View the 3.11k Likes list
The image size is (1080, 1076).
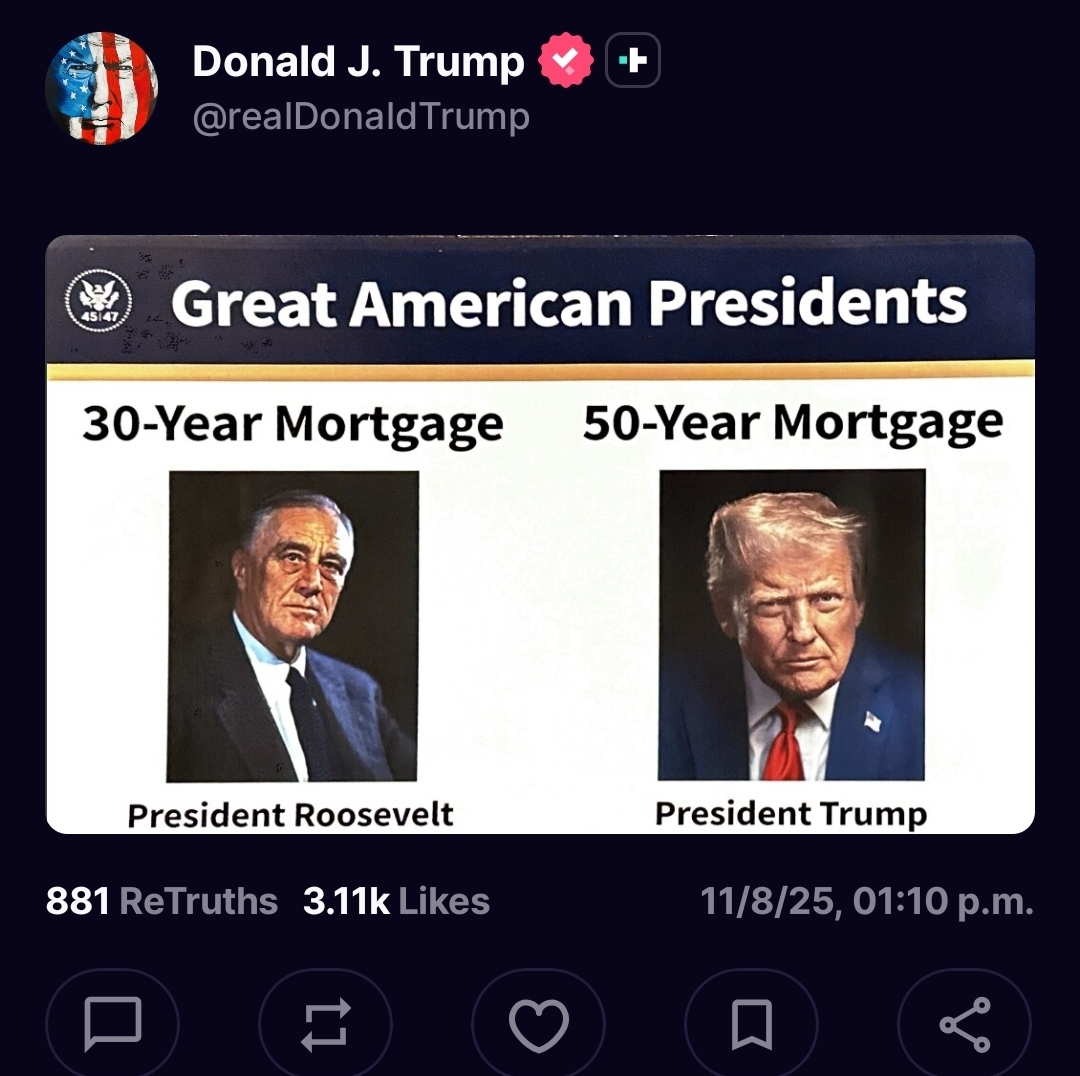(396, 901)
